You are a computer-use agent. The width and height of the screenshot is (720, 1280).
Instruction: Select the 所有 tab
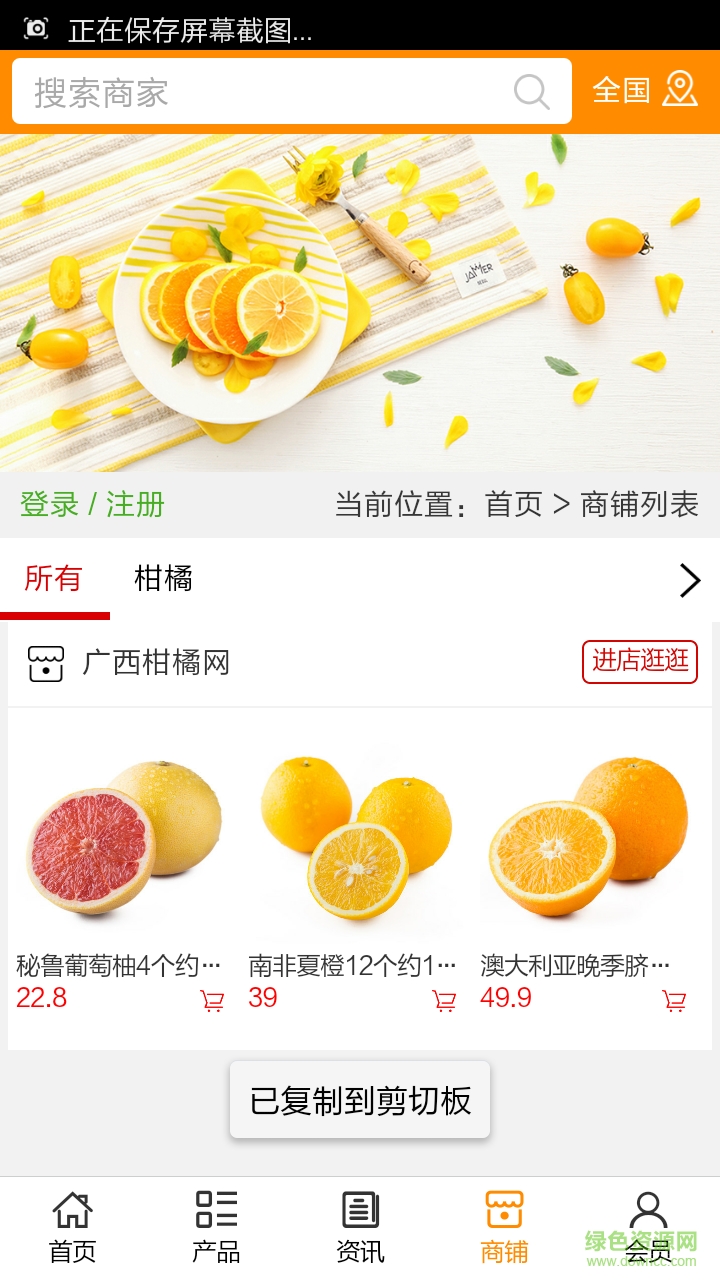point(53,579)
